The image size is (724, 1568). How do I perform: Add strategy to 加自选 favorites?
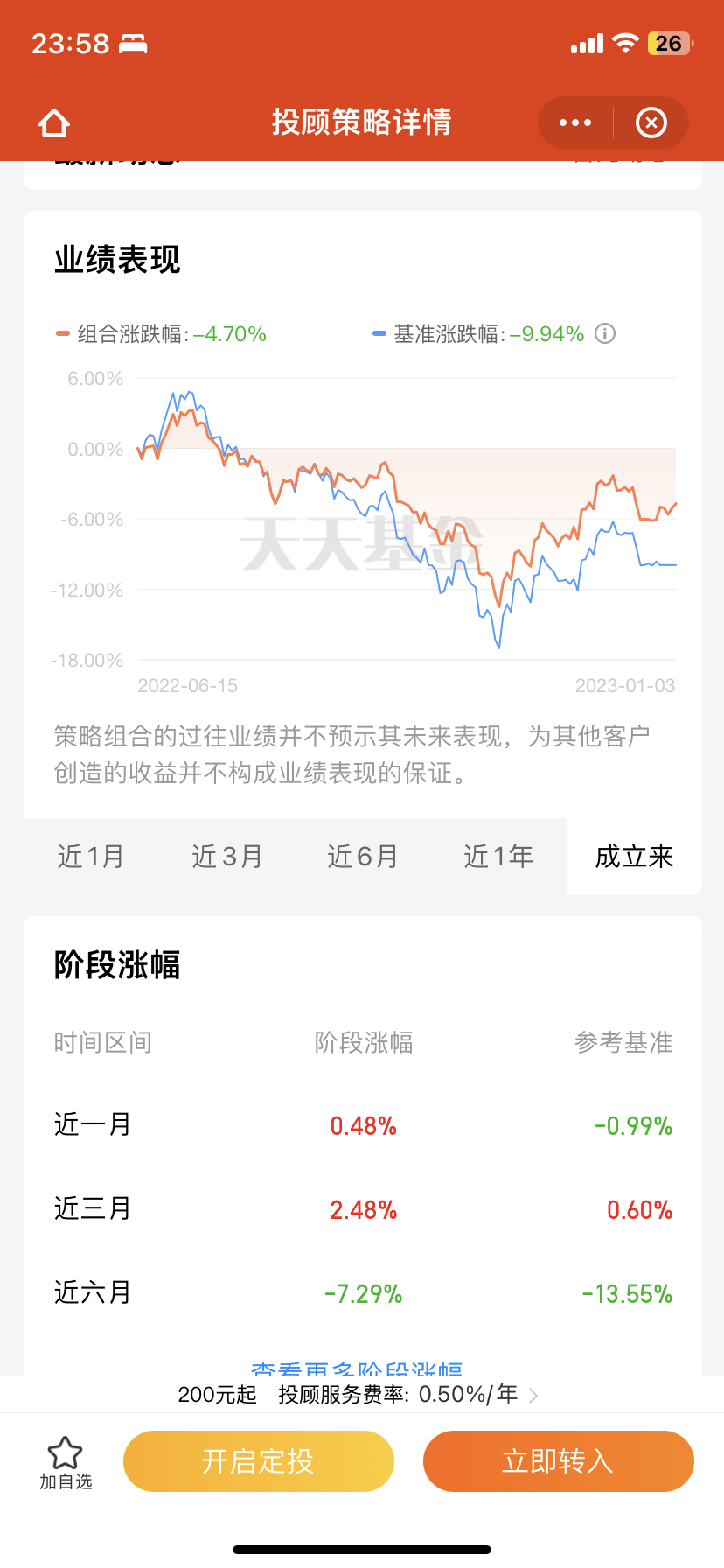[66, 1462]
